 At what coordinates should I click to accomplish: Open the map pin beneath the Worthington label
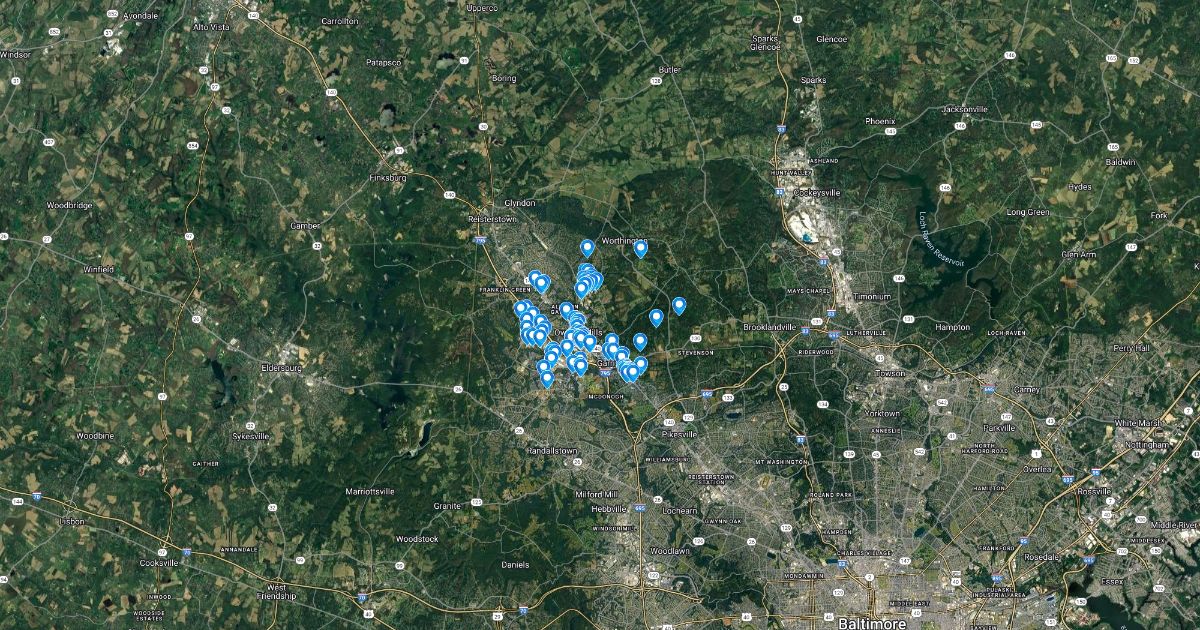(x=640, y=248)
